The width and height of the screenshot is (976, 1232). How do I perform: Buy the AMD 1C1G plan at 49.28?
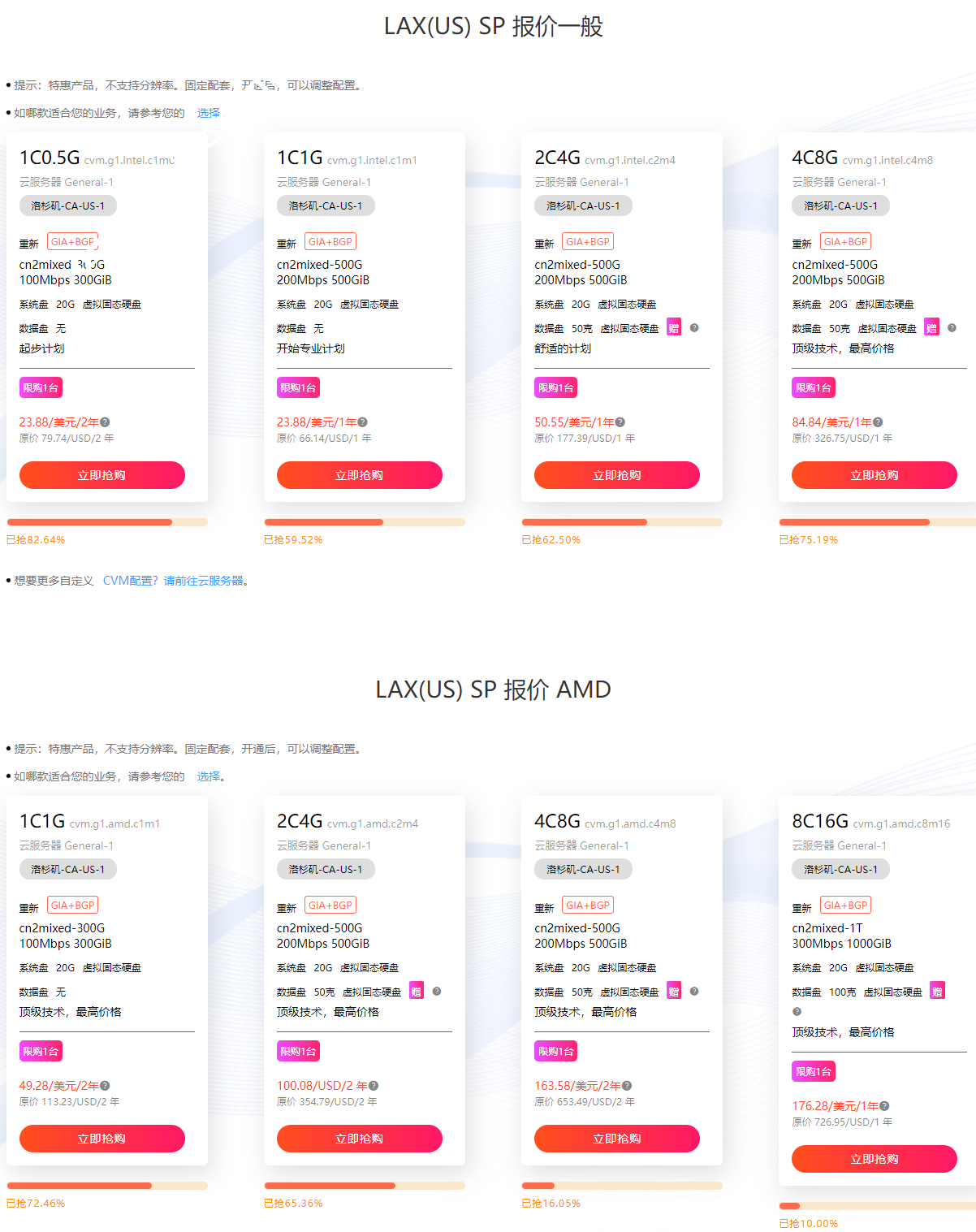(x=101, y=1139)
